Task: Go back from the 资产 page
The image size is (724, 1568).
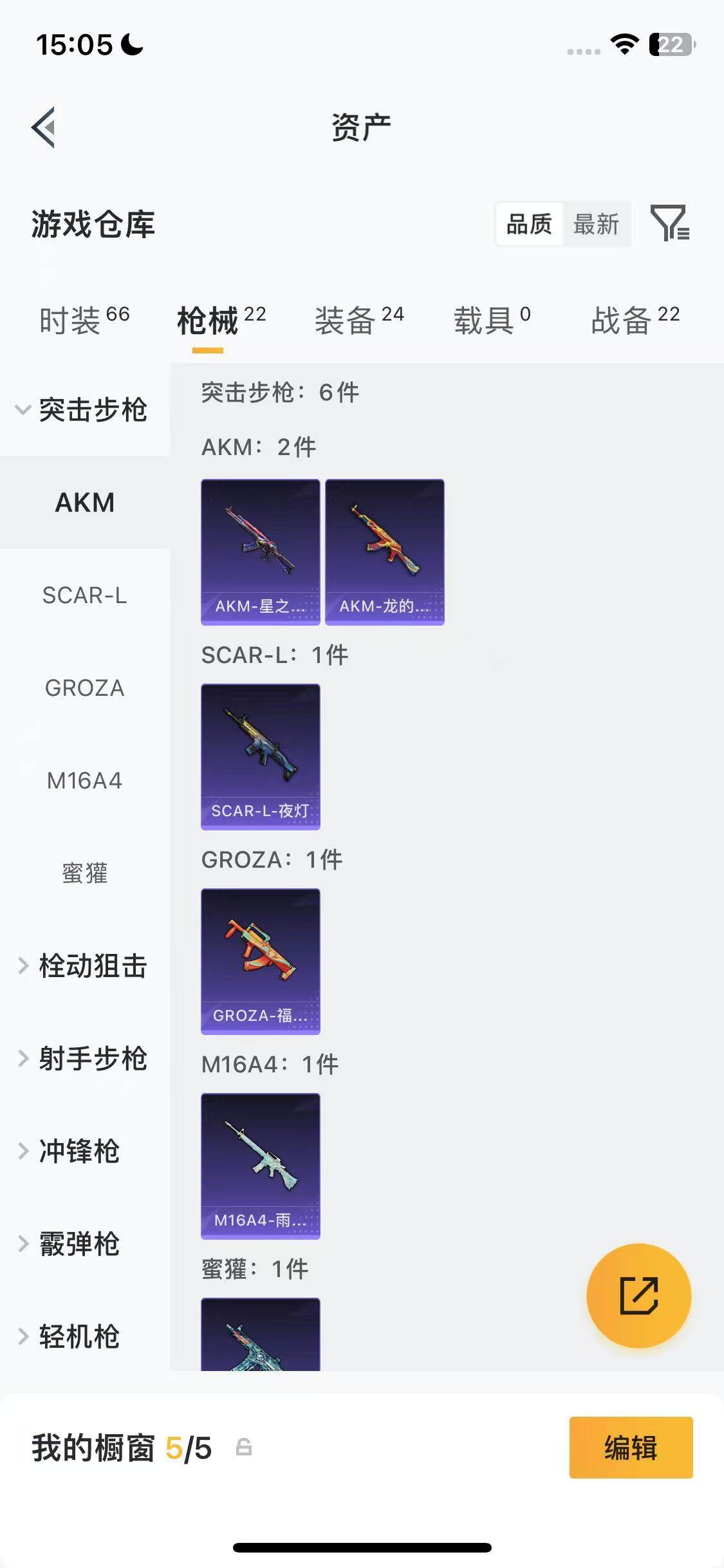Action: pos(44,127)
